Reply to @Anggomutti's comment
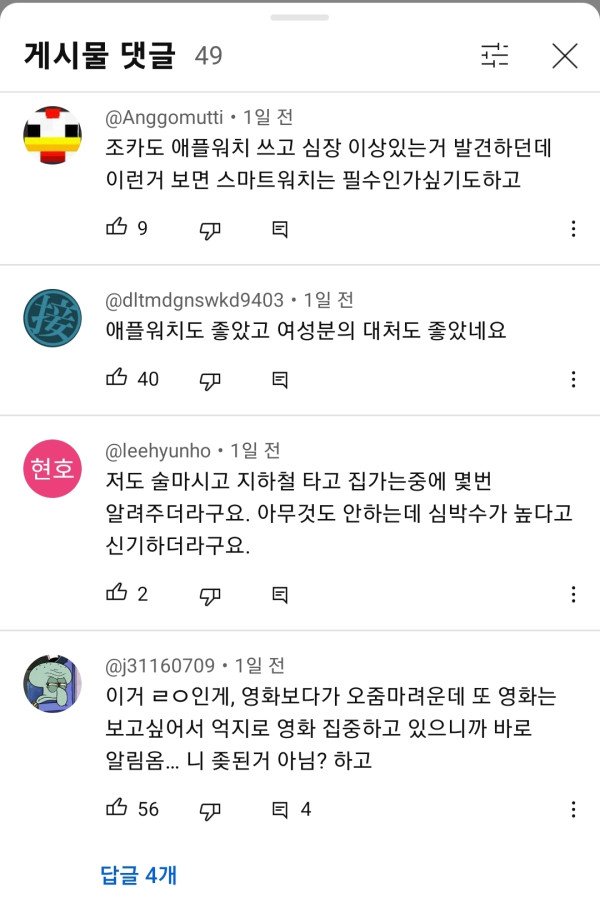This screenshot has width=600, height=913. (280, 229)
